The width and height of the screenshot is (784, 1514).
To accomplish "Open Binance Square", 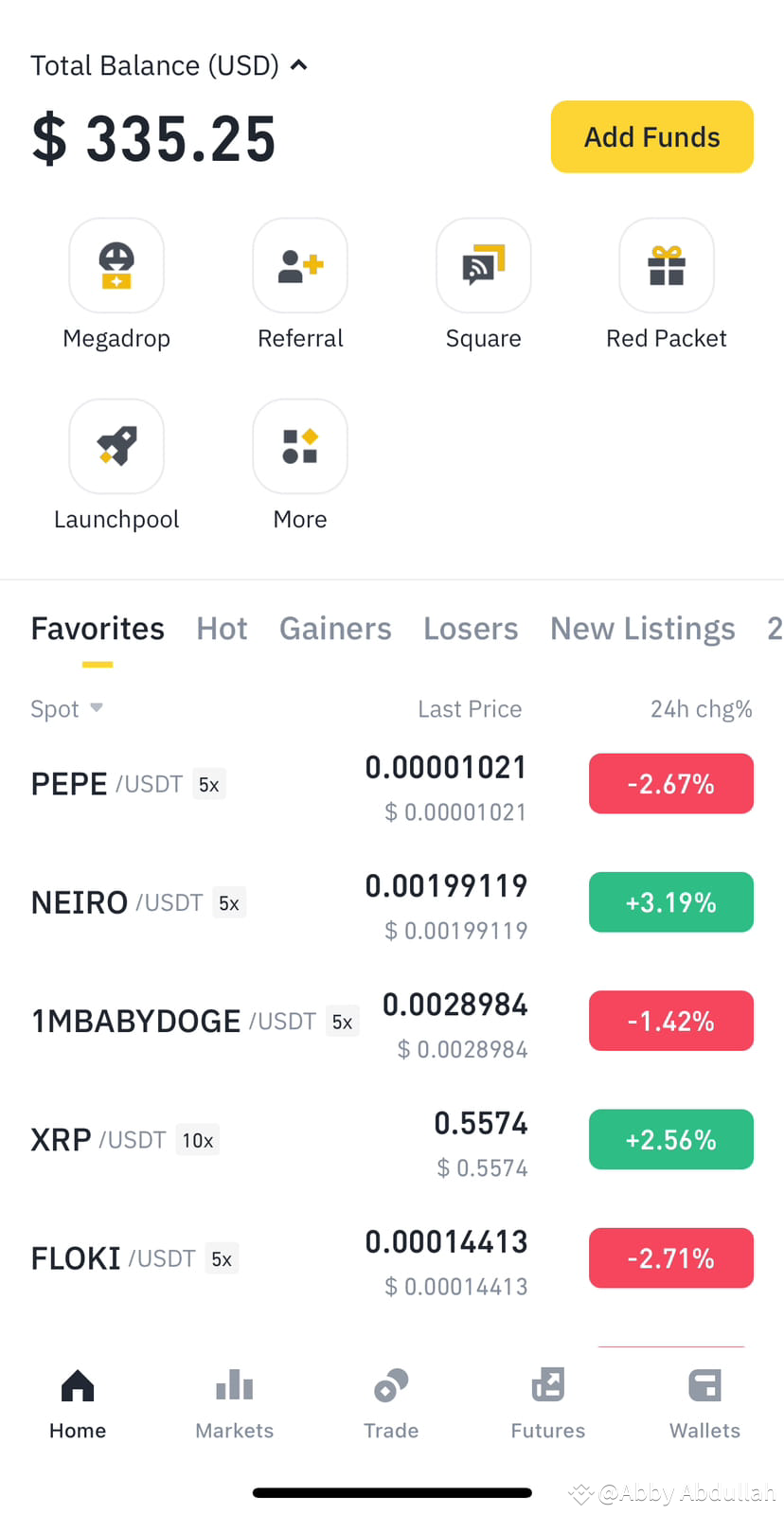I will 483,266.
